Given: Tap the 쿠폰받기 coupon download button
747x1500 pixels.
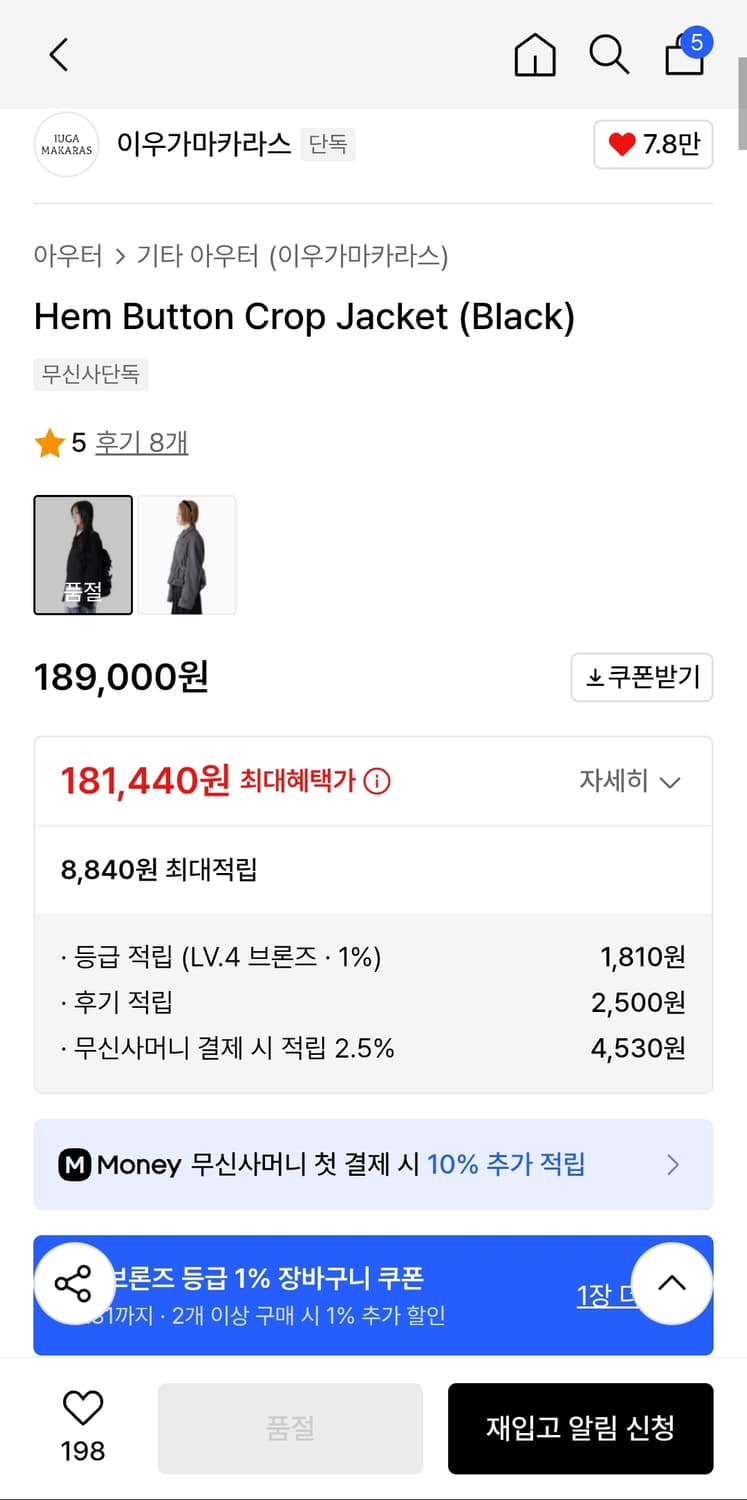Looking at the screenshot, I should click(x=641, y=677).
